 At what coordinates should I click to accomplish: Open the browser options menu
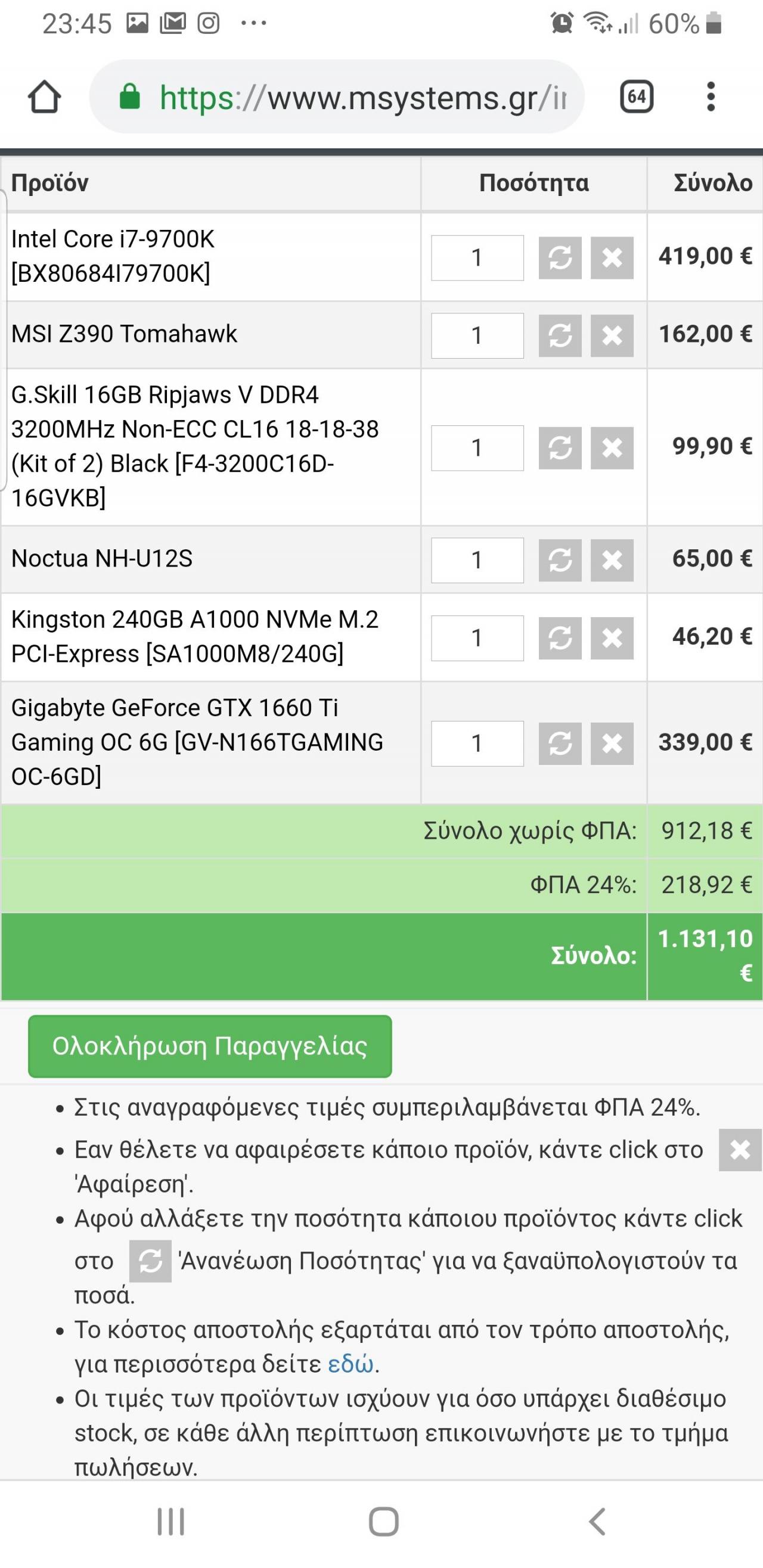[x=711, y=96]
